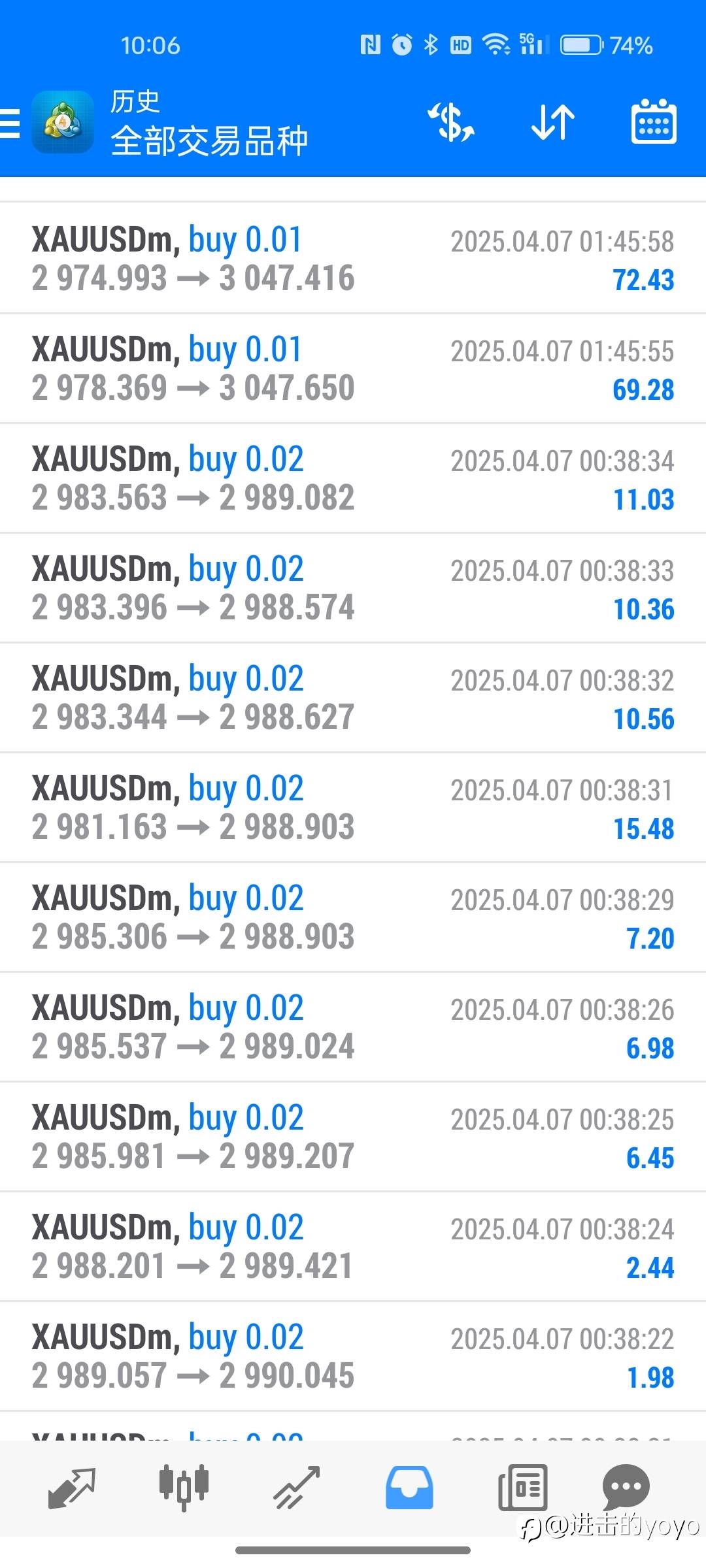Open the symbol filter dollar icon
The width and height of the screenshot is (706, 1568).
click(x=451, y=122)
